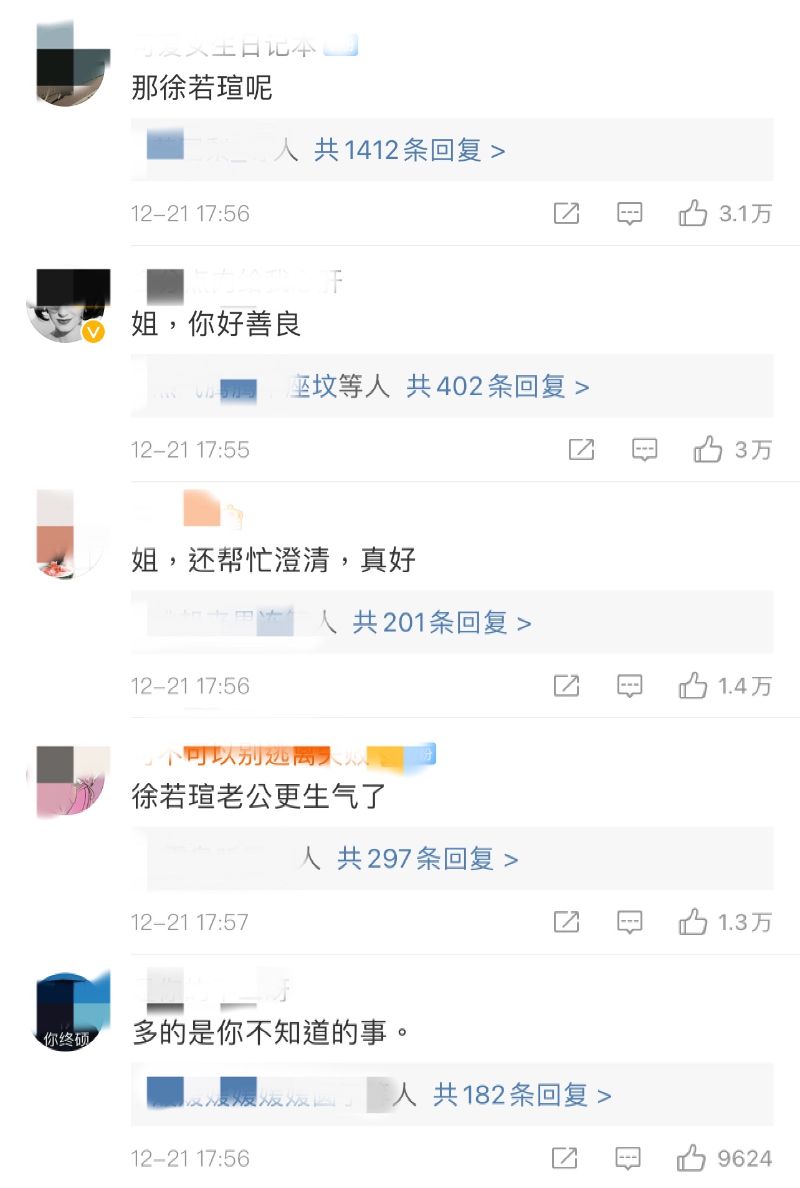Image resolution: width=800 pixels, height=1188 pixels.
Task: Reply to the comment 那徐若瑄呢
Action: (629, 213)
